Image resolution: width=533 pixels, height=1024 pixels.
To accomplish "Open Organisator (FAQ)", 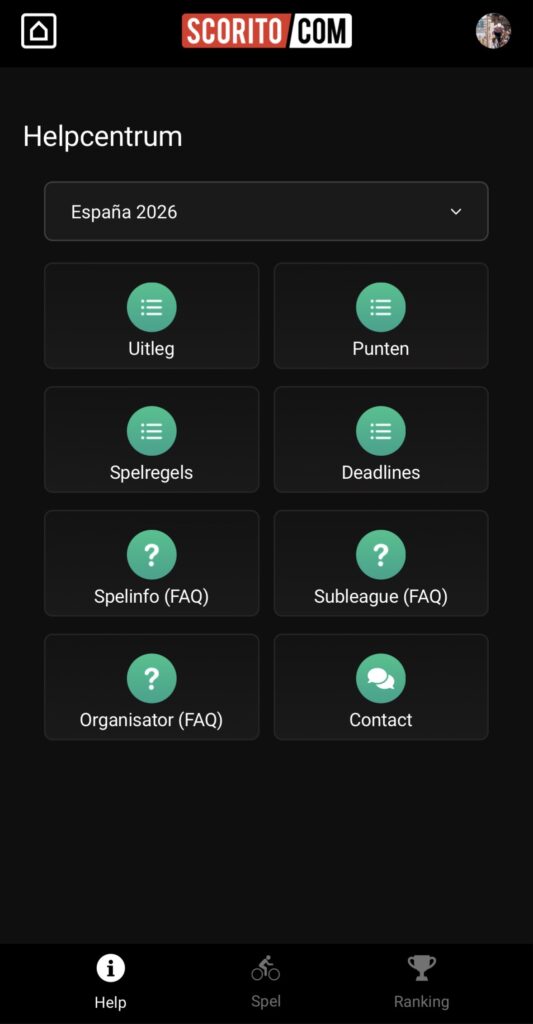I will click(152, 687).
